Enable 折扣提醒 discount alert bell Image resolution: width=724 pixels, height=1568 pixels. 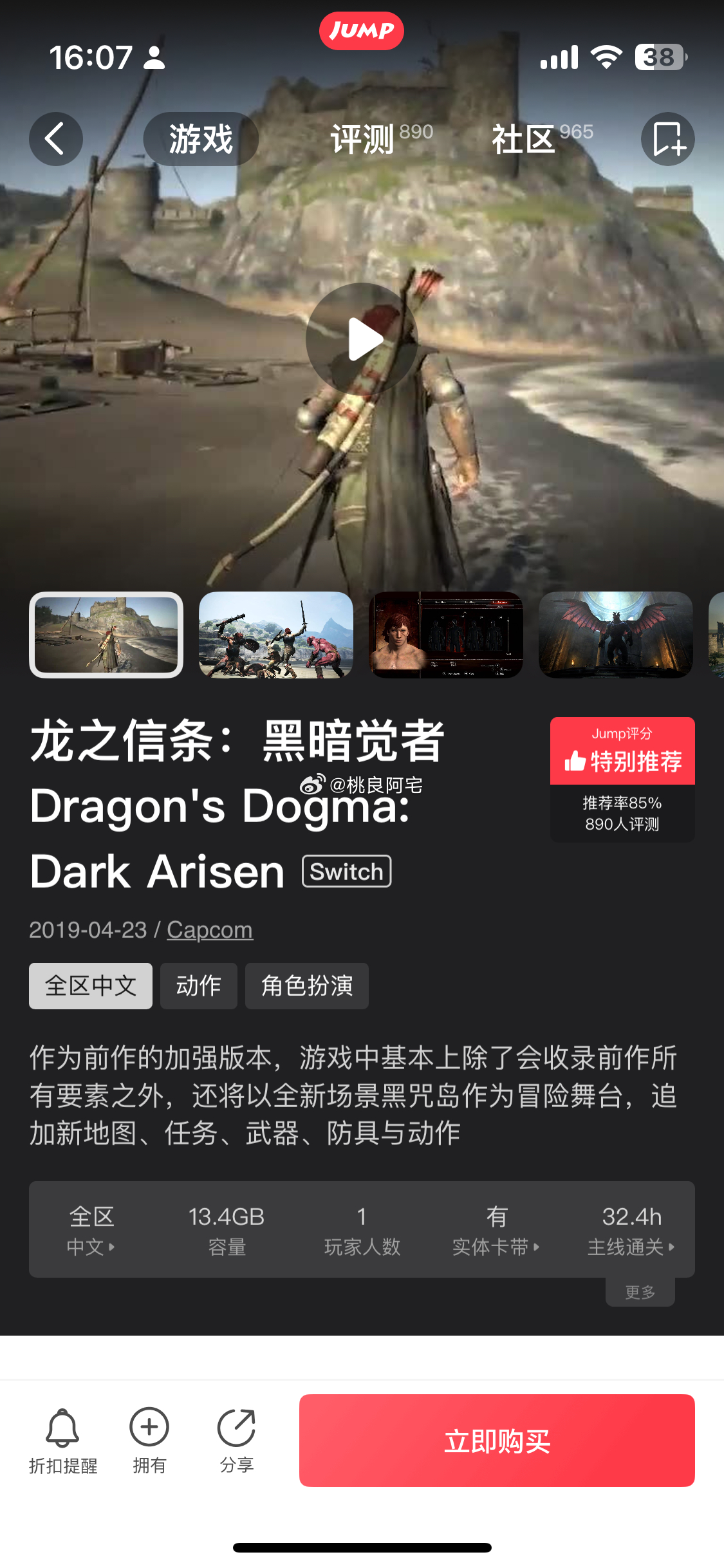point(63,1441)
